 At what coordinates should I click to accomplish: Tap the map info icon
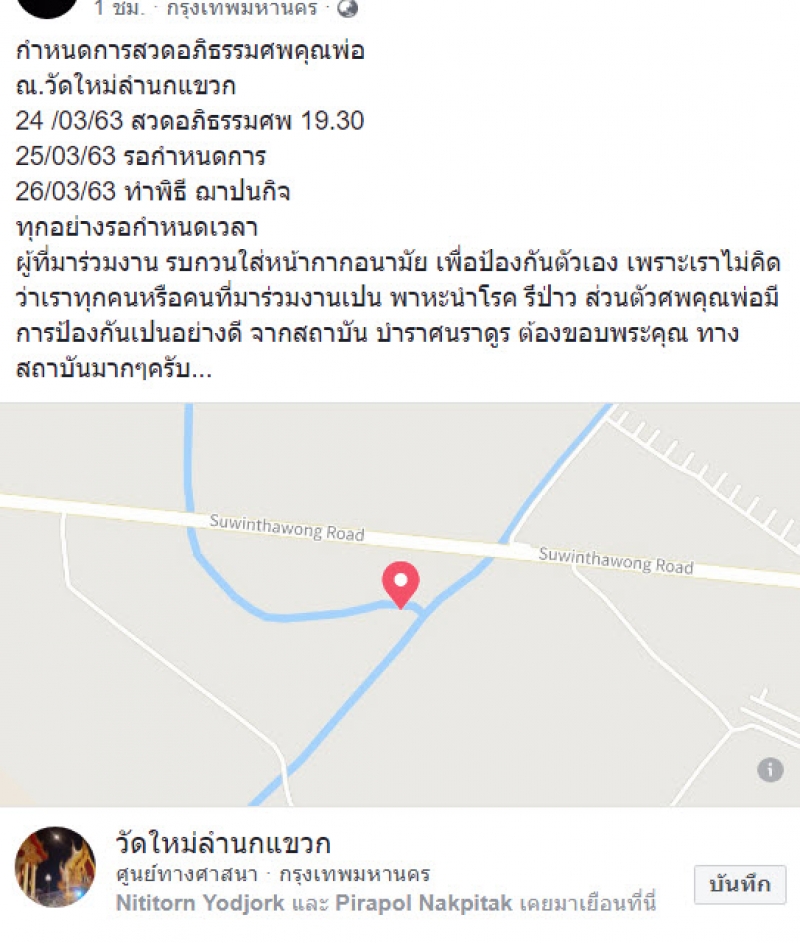point(770,770)
